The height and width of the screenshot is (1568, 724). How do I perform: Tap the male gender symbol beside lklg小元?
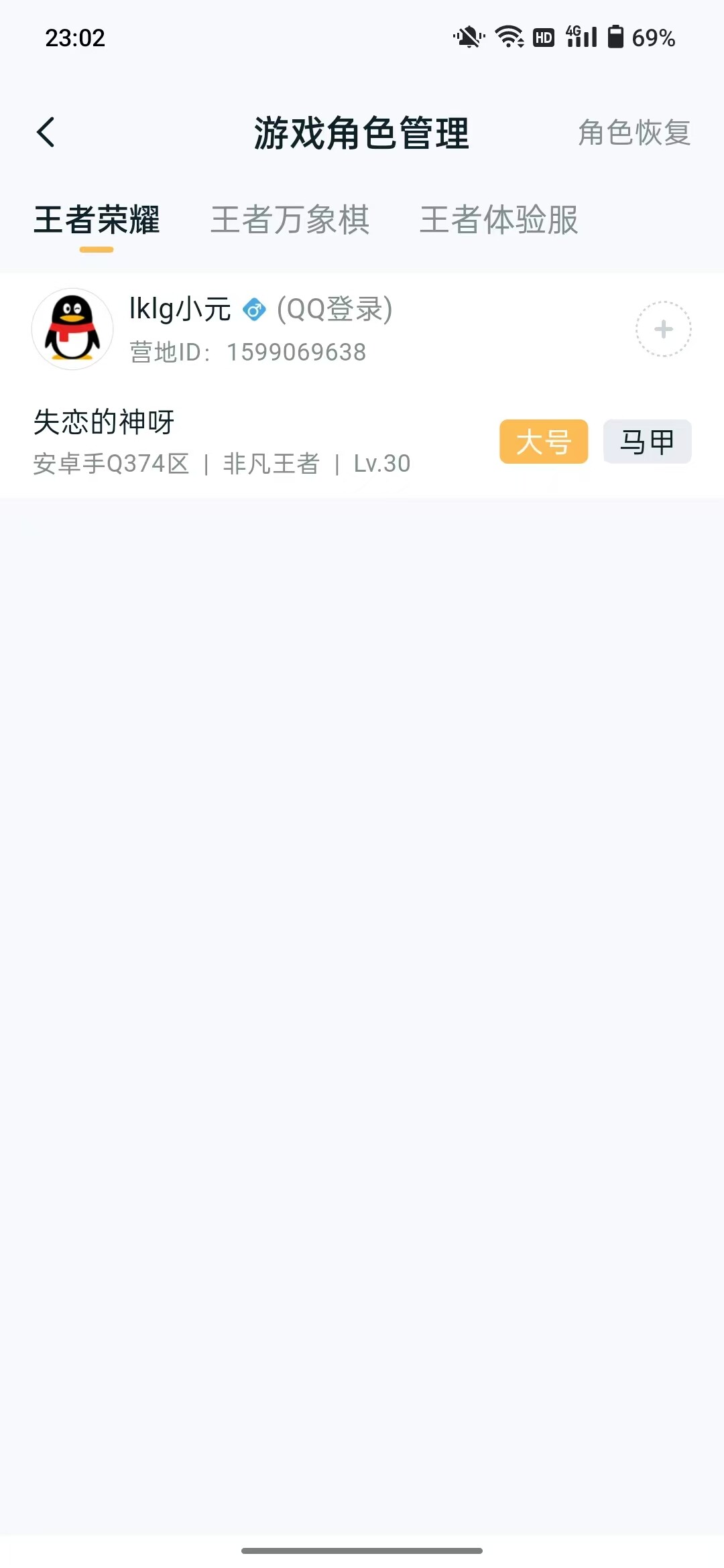(x=255, y=308)
